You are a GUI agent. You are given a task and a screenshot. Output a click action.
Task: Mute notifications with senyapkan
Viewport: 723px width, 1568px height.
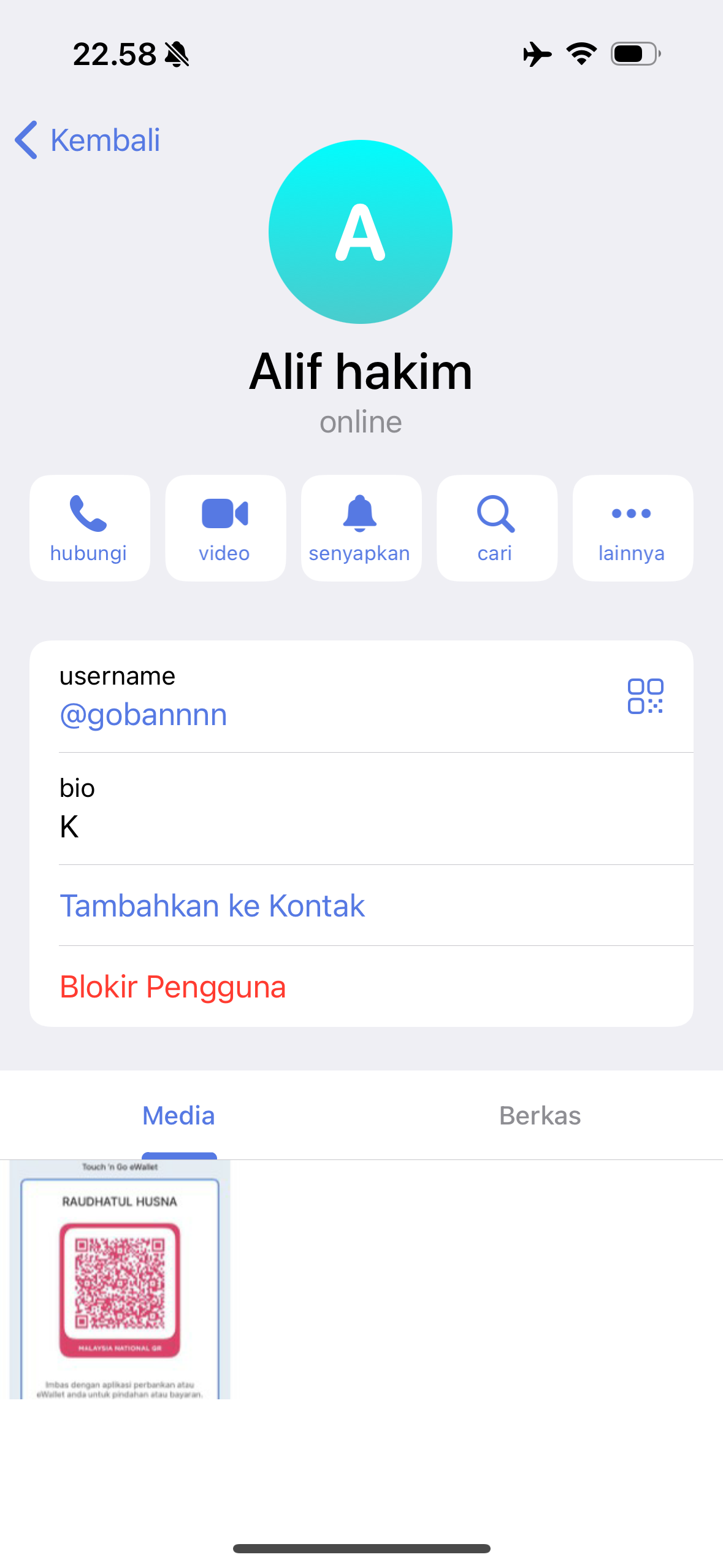click(361, 528)
